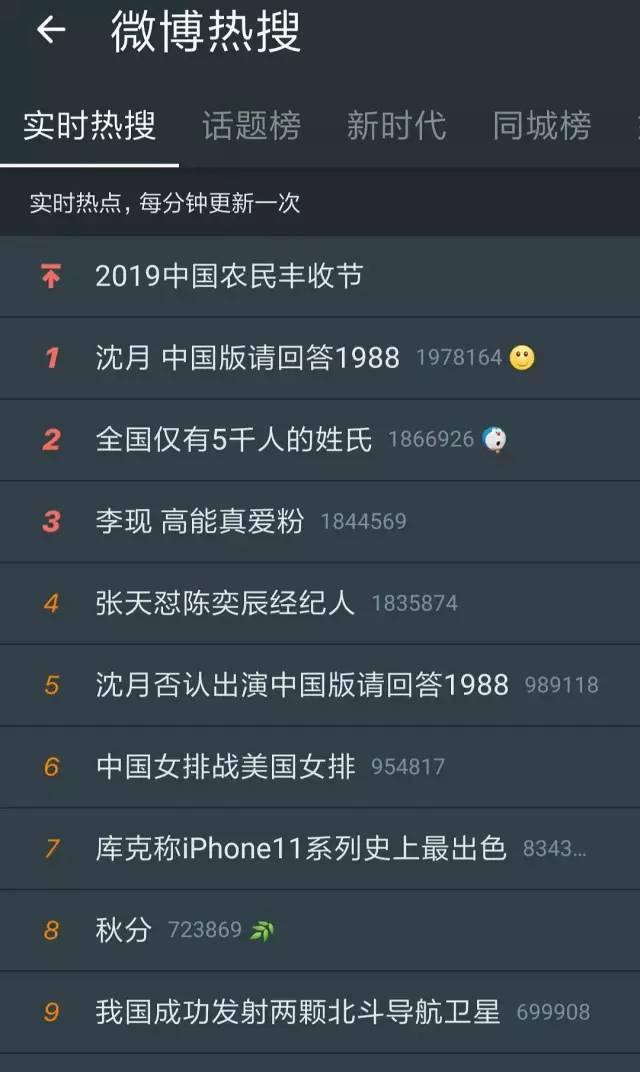
Task: Open topic 全国仅有5千人的姓氏
Action: pyautogui.click(x=234, y=440)
